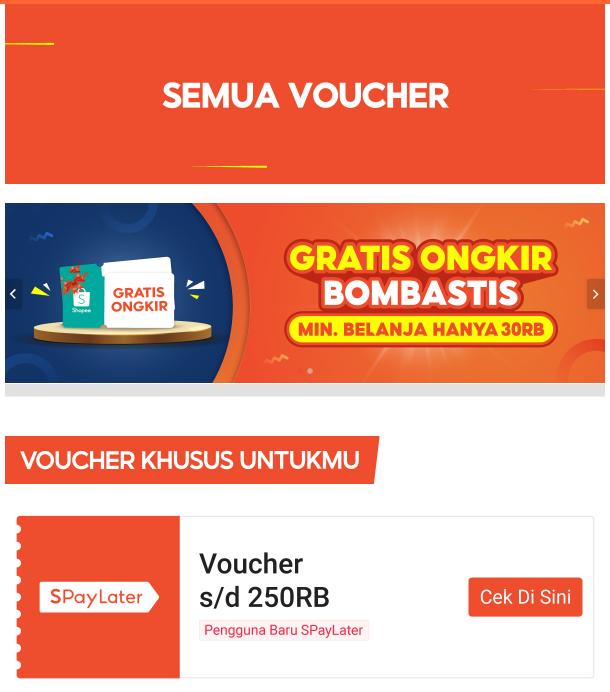Tap the Cek Di Sini button
The image size is (610, 692).
click(525, 597)
